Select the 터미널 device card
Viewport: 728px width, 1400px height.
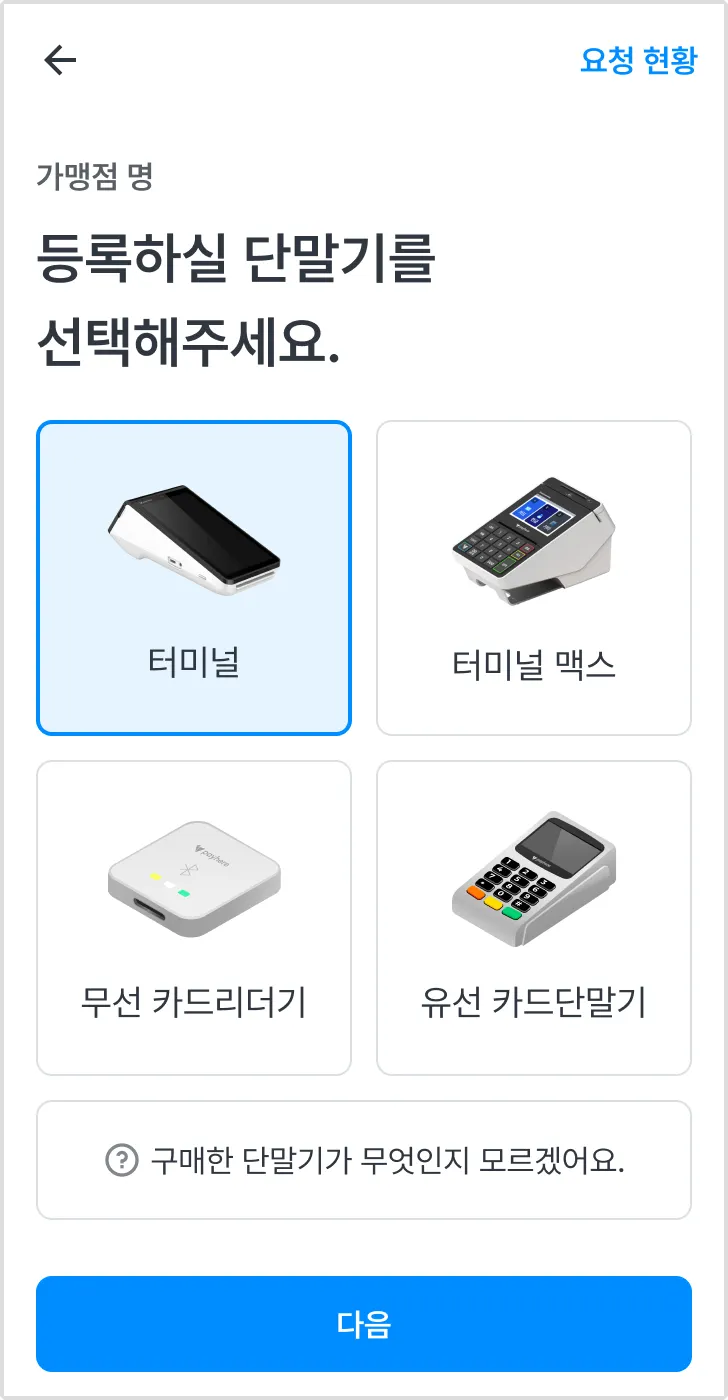[x=194, y=578]
